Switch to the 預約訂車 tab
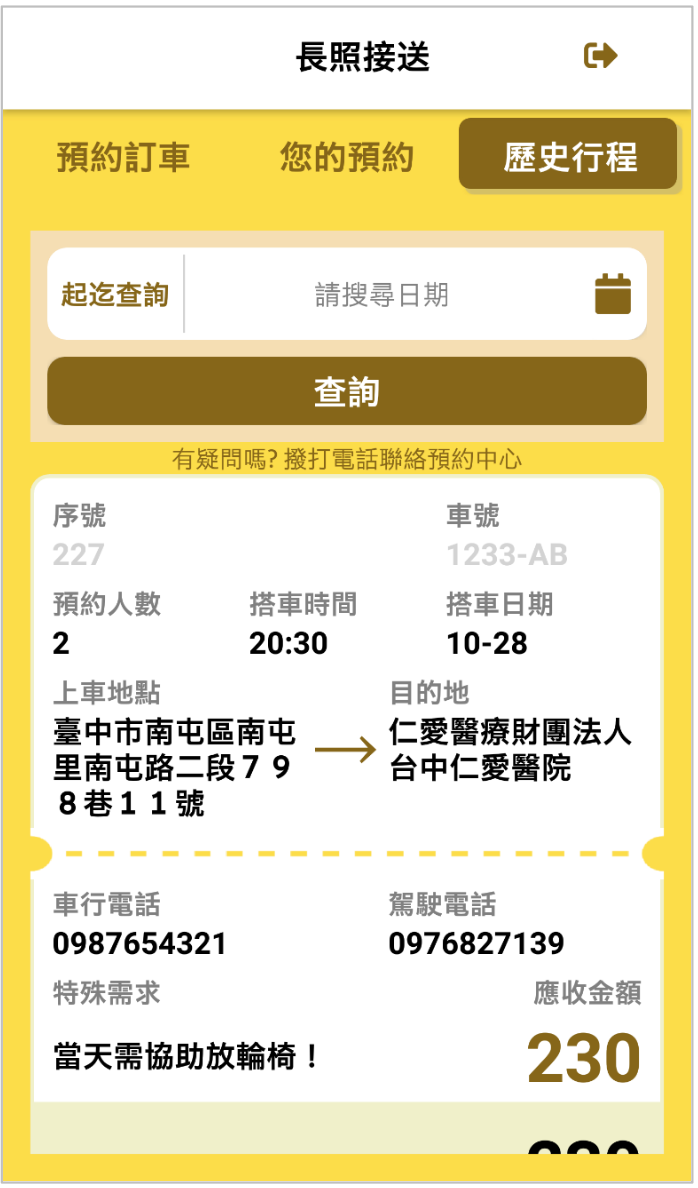 click(x=123, y=157)
